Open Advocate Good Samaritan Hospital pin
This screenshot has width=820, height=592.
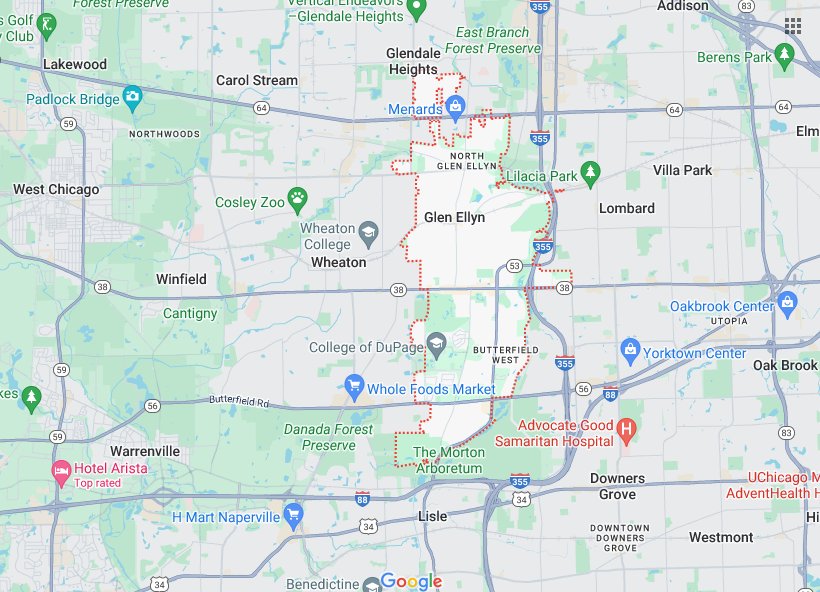626,432
